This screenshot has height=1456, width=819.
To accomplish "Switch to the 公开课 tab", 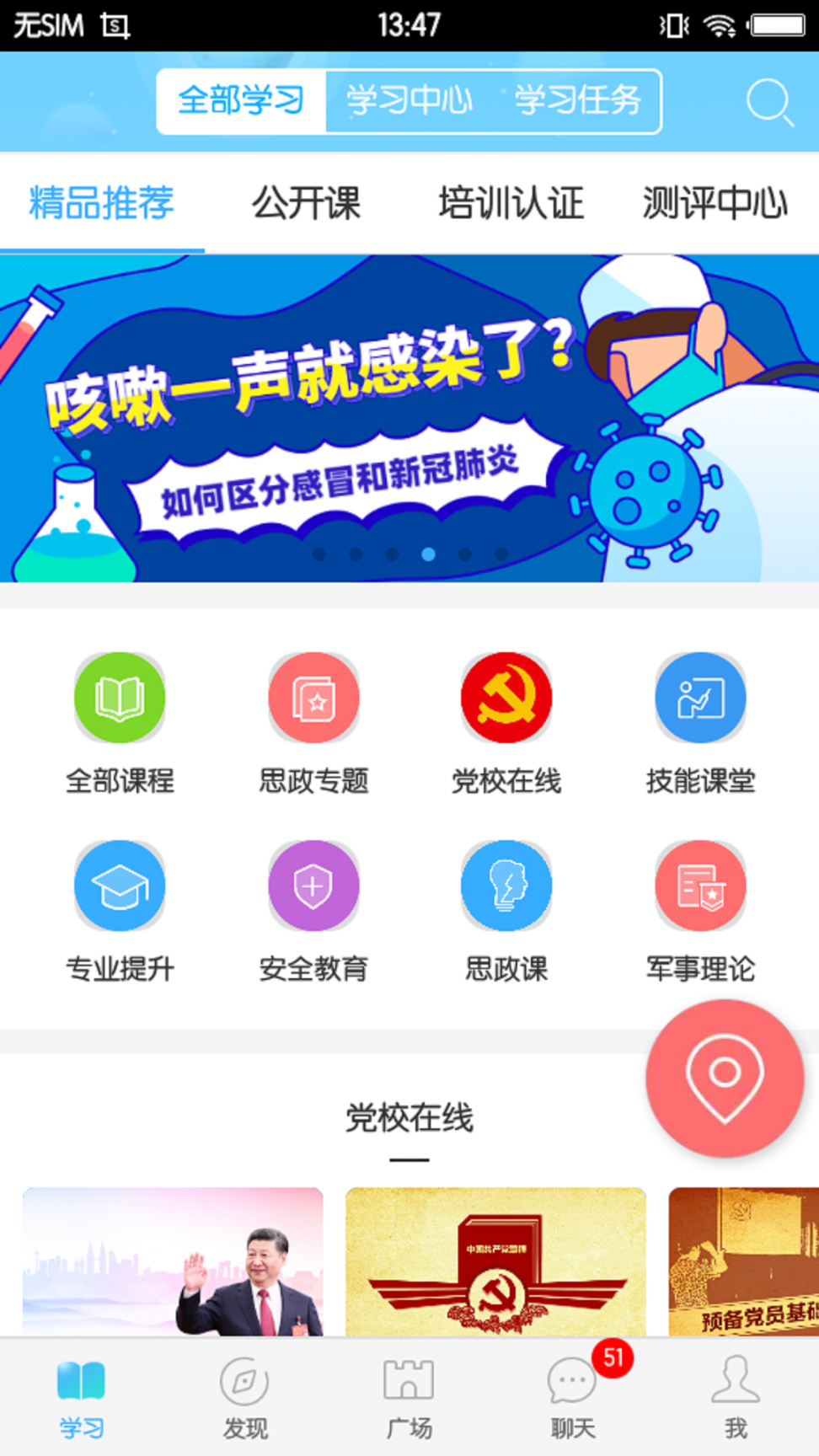I will pyautogui.click(x=307, y=203).
